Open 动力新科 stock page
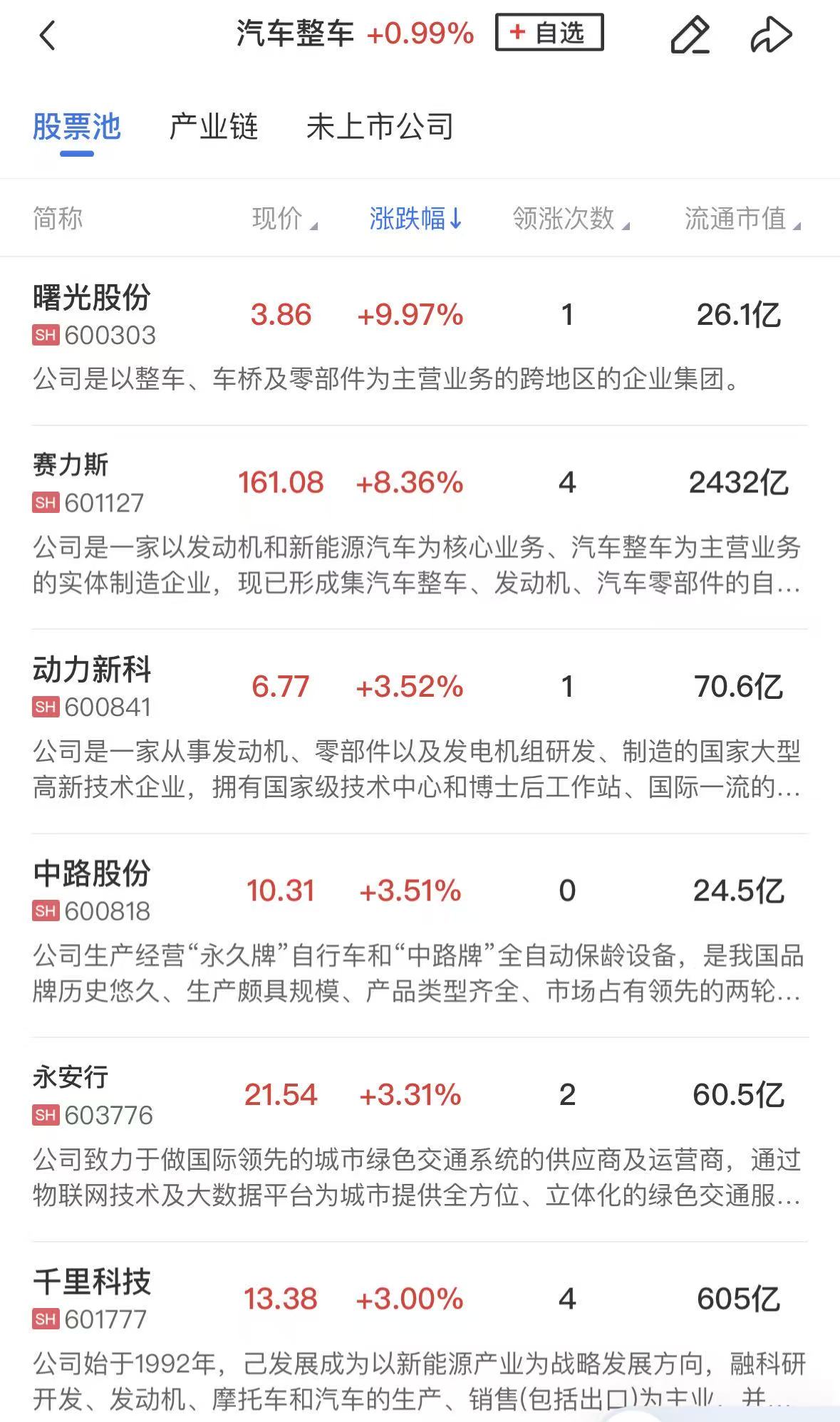 click(x=93, y=670)
